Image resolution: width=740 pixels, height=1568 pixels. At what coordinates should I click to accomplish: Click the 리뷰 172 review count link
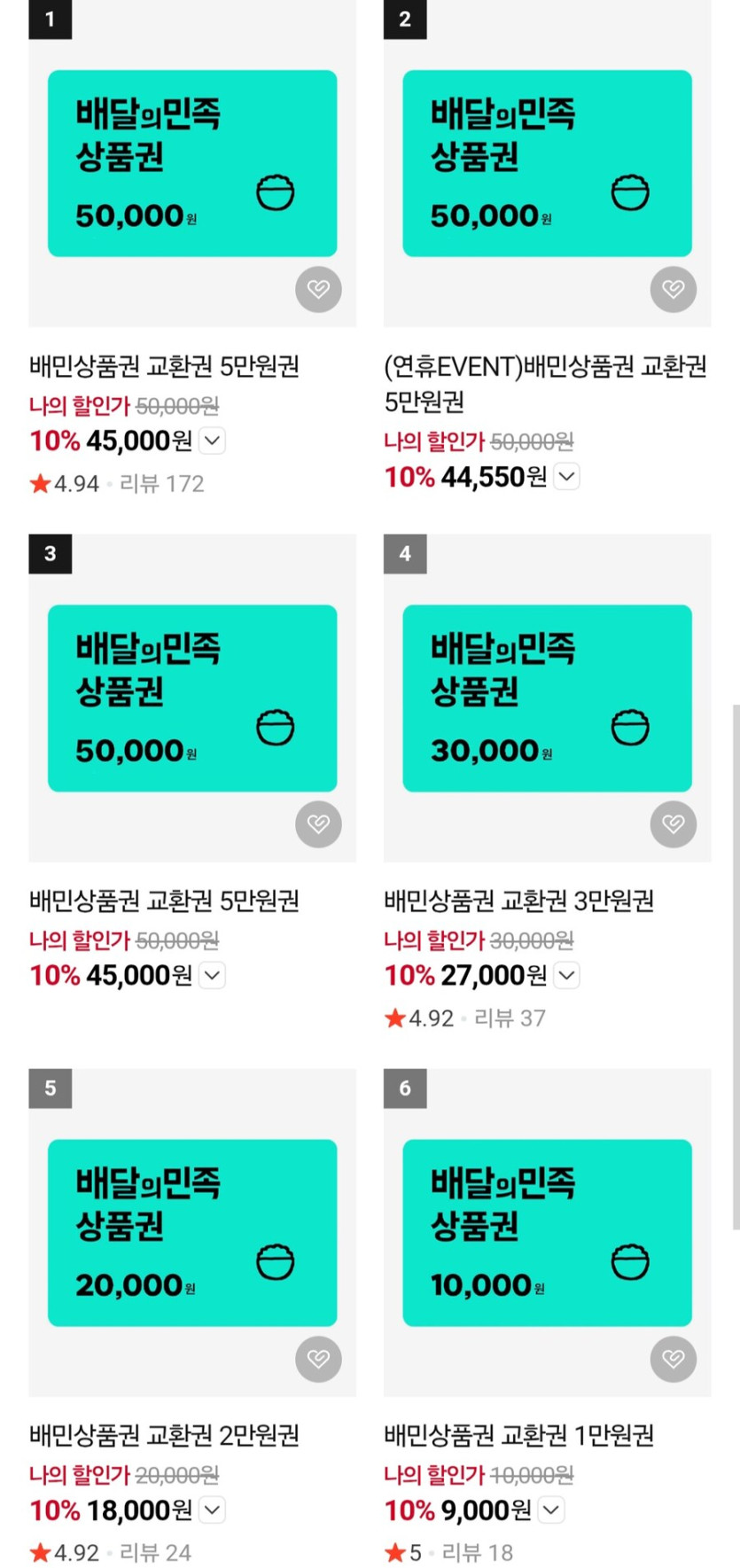pos(162,483)
